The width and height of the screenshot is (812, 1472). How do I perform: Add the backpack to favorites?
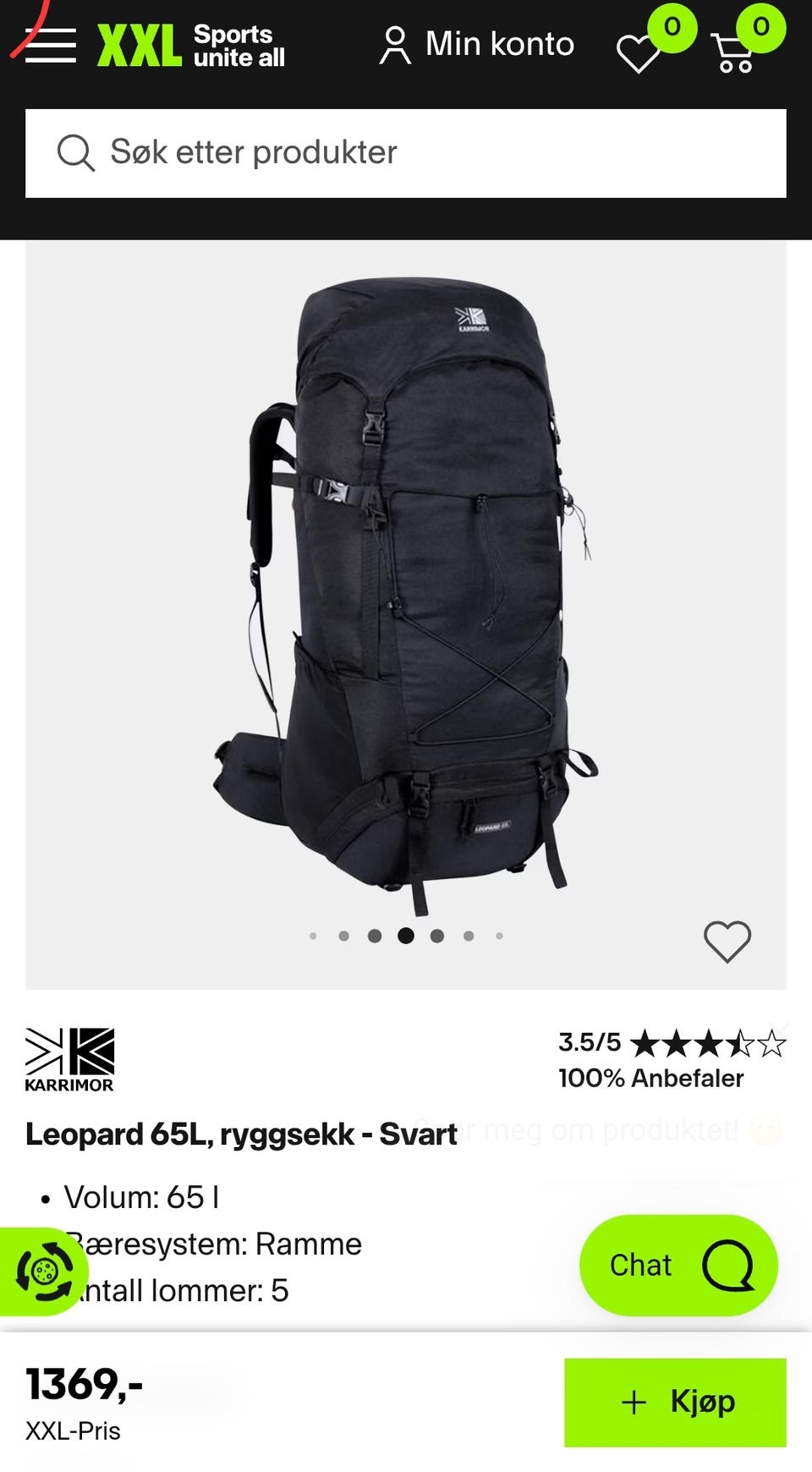point(727,941)
